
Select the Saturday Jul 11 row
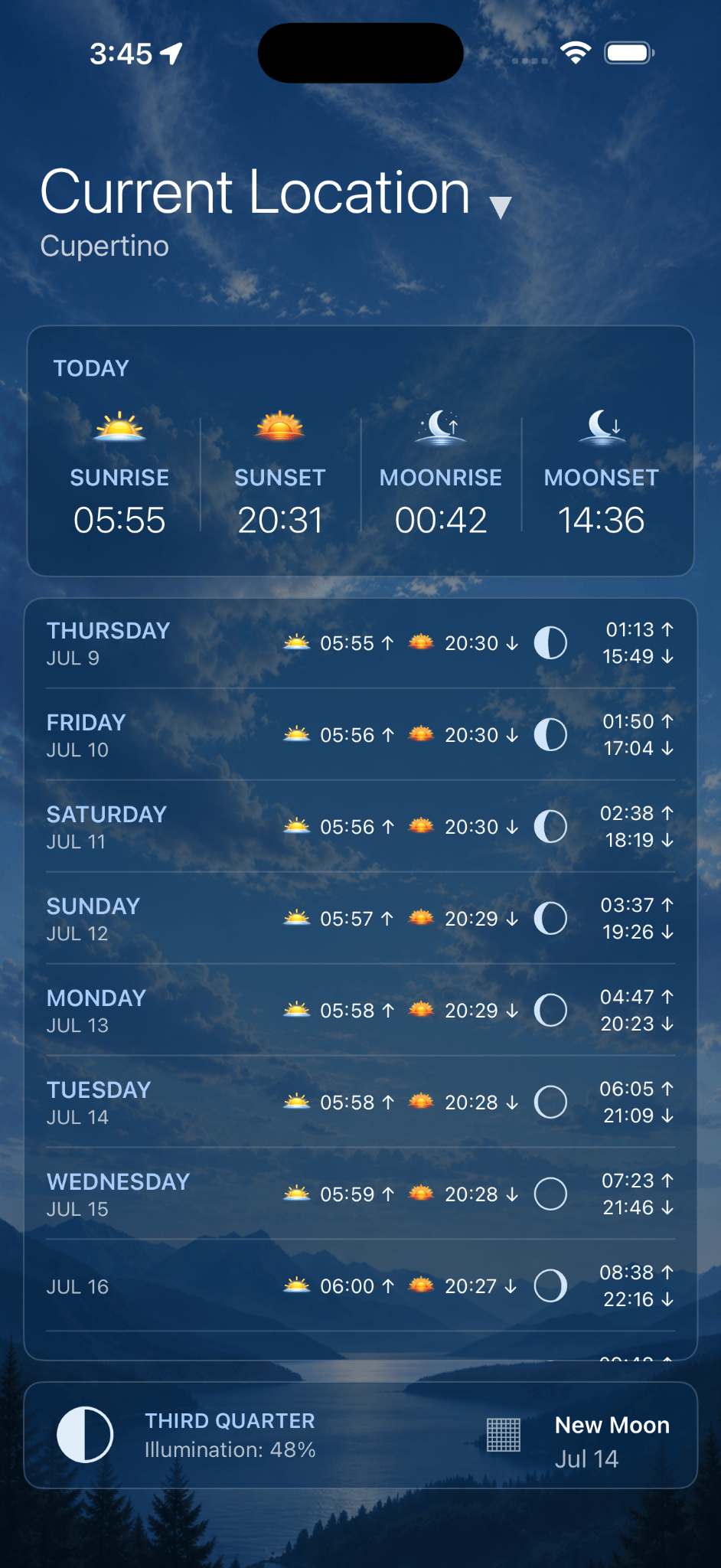[x=360, y=827]
